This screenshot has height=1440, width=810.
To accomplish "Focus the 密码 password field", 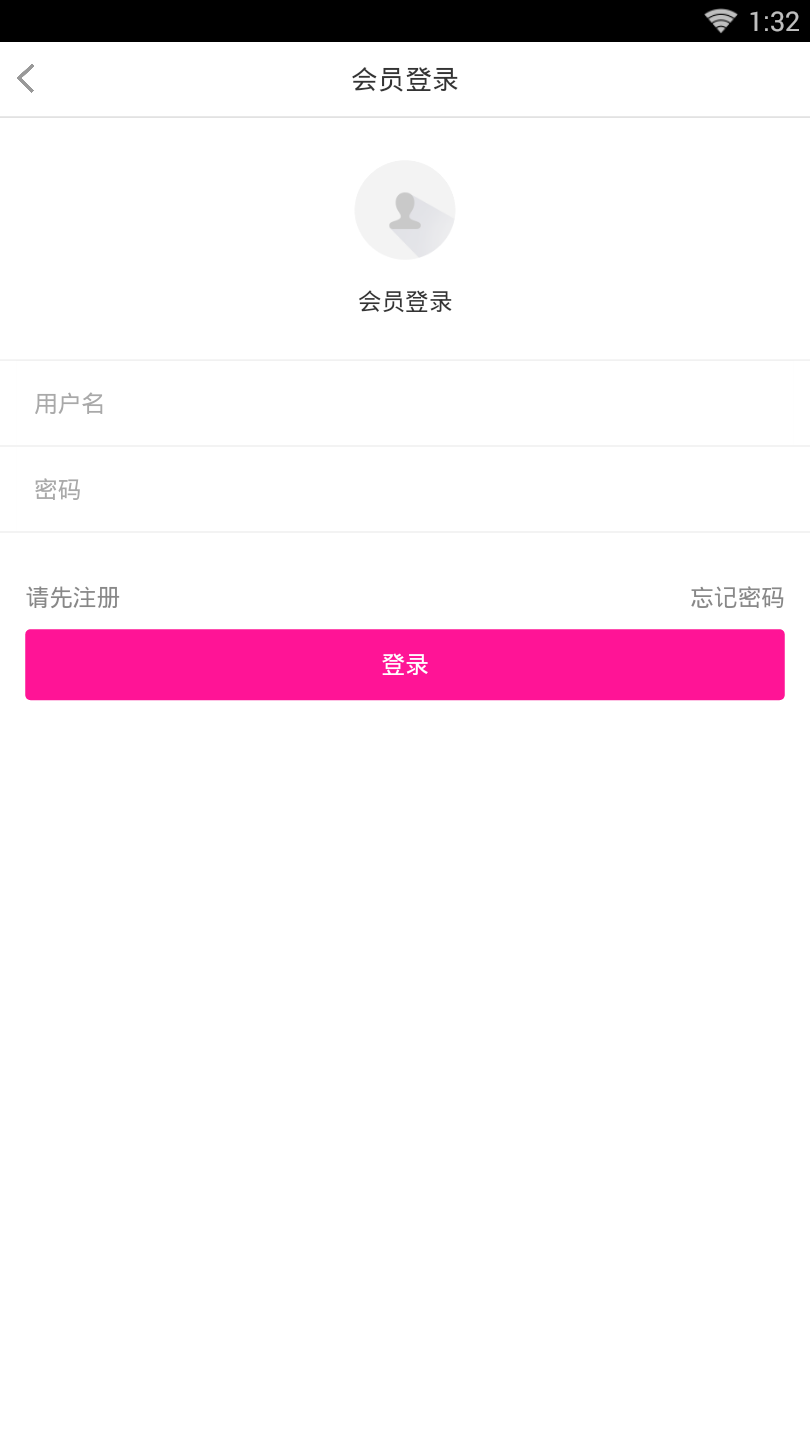I will [404, 490].
